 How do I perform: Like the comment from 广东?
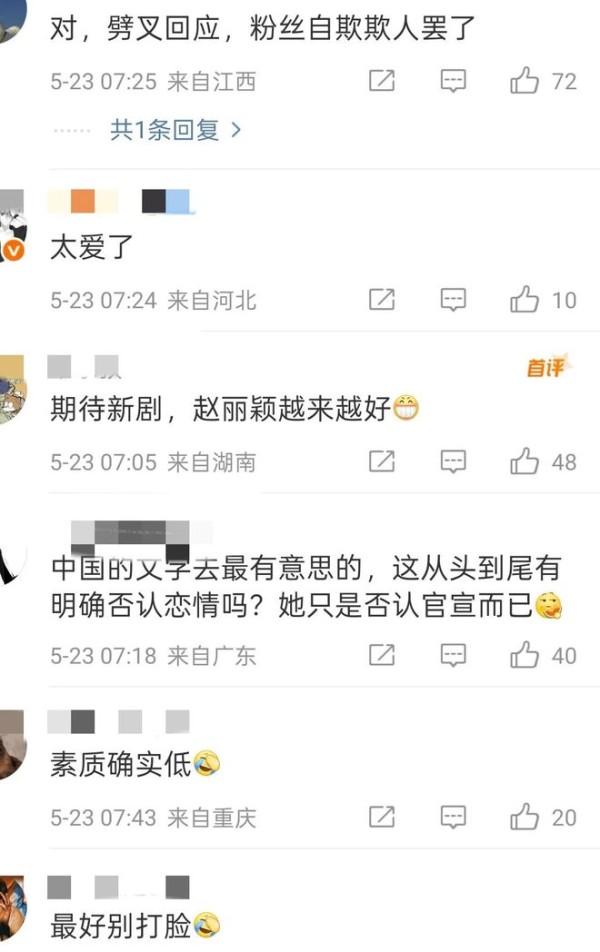525,655
